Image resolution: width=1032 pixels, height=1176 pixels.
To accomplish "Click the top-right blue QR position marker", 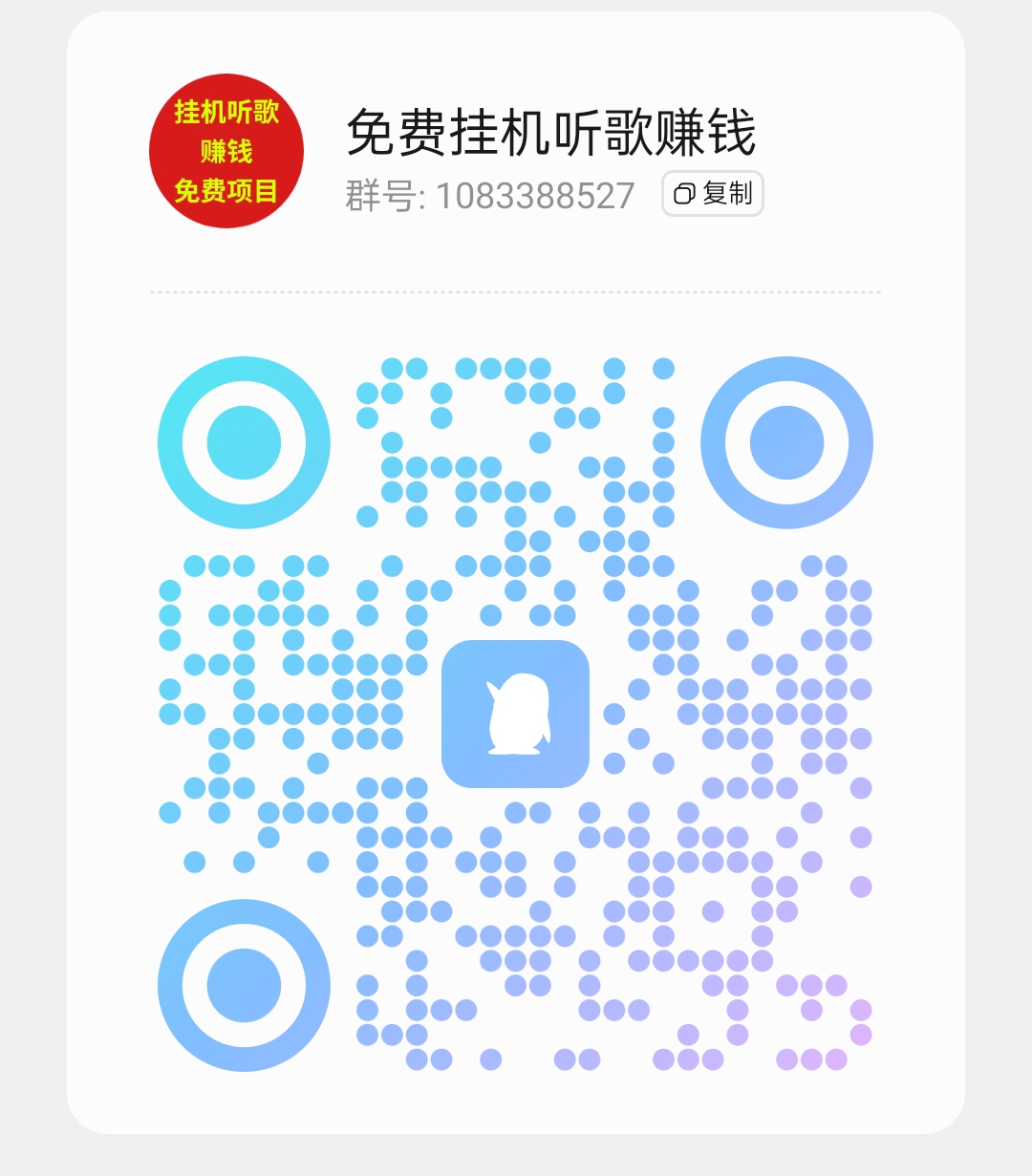I will click(787, 442).
